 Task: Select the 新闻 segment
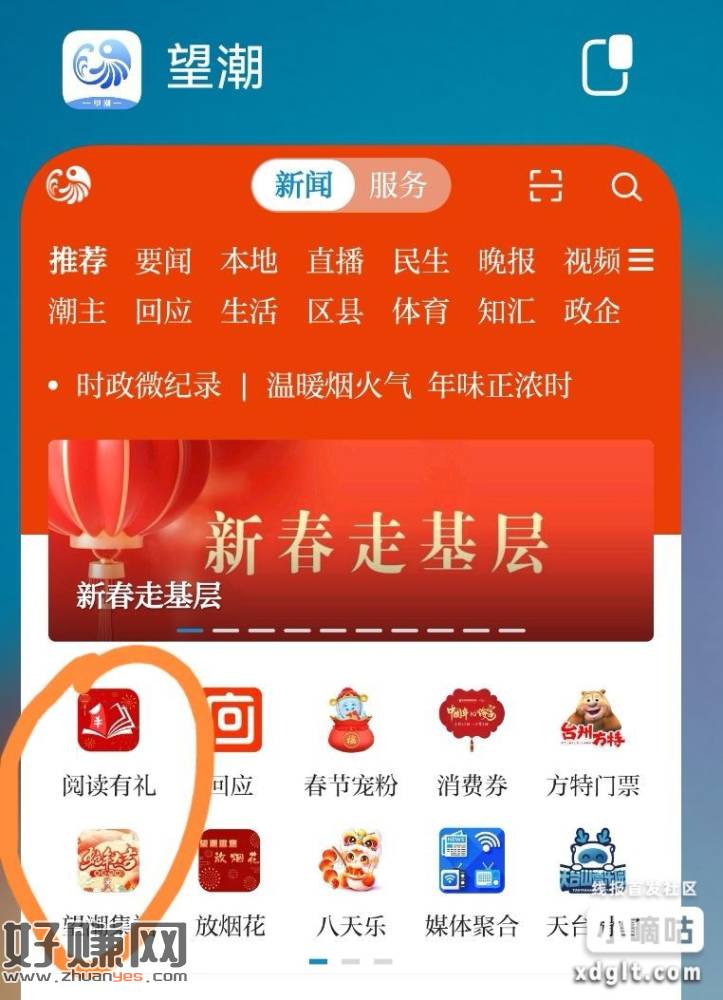(303, 185)
